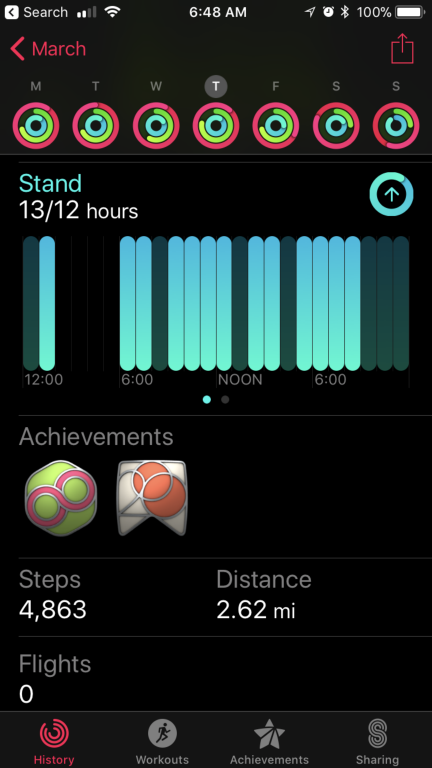The image size is (432, 768).
Task: Select Wednesday's activity rings
Action: pyautogui.click(x=156, y=125)
